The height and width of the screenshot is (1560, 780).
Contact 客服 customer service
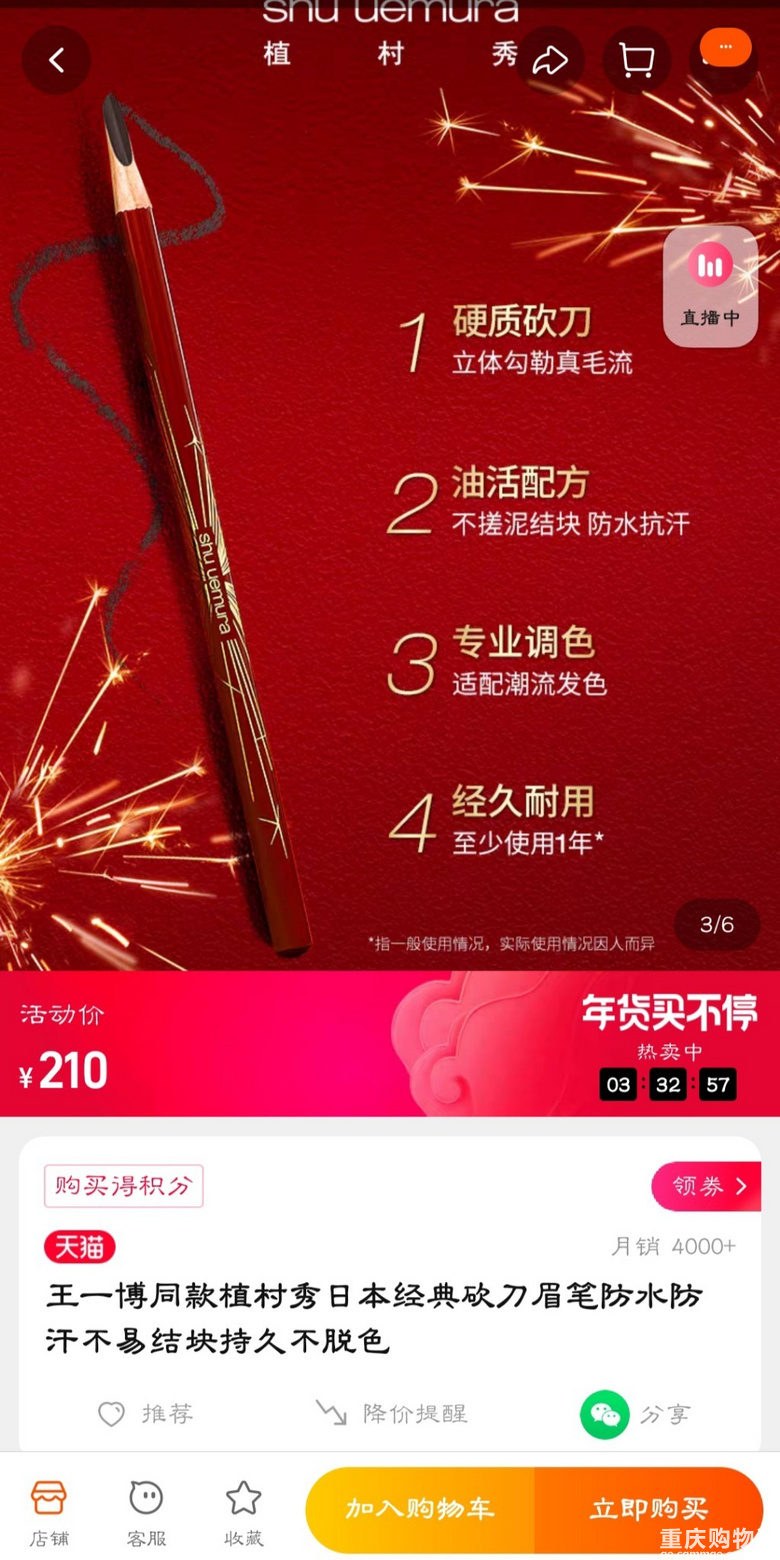(x=146, y=1512)
